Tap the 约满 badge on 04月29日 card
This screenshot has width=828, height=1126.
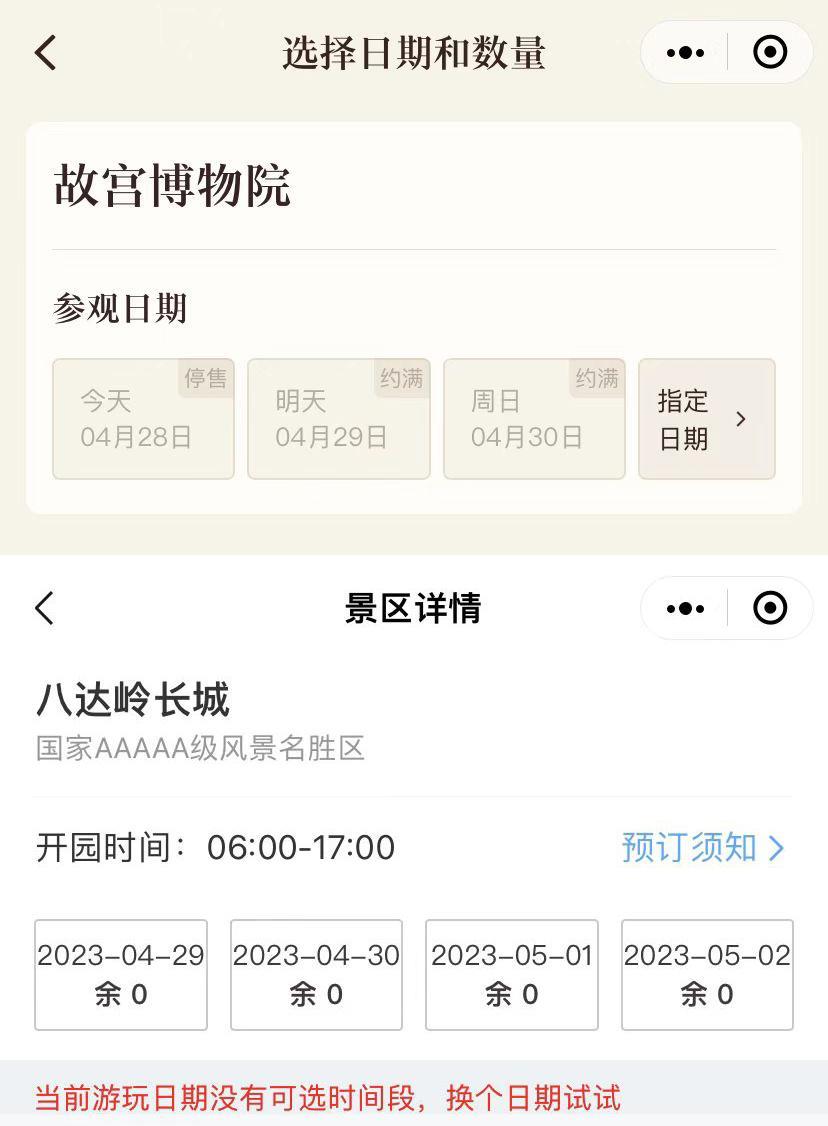click(401, 380)
